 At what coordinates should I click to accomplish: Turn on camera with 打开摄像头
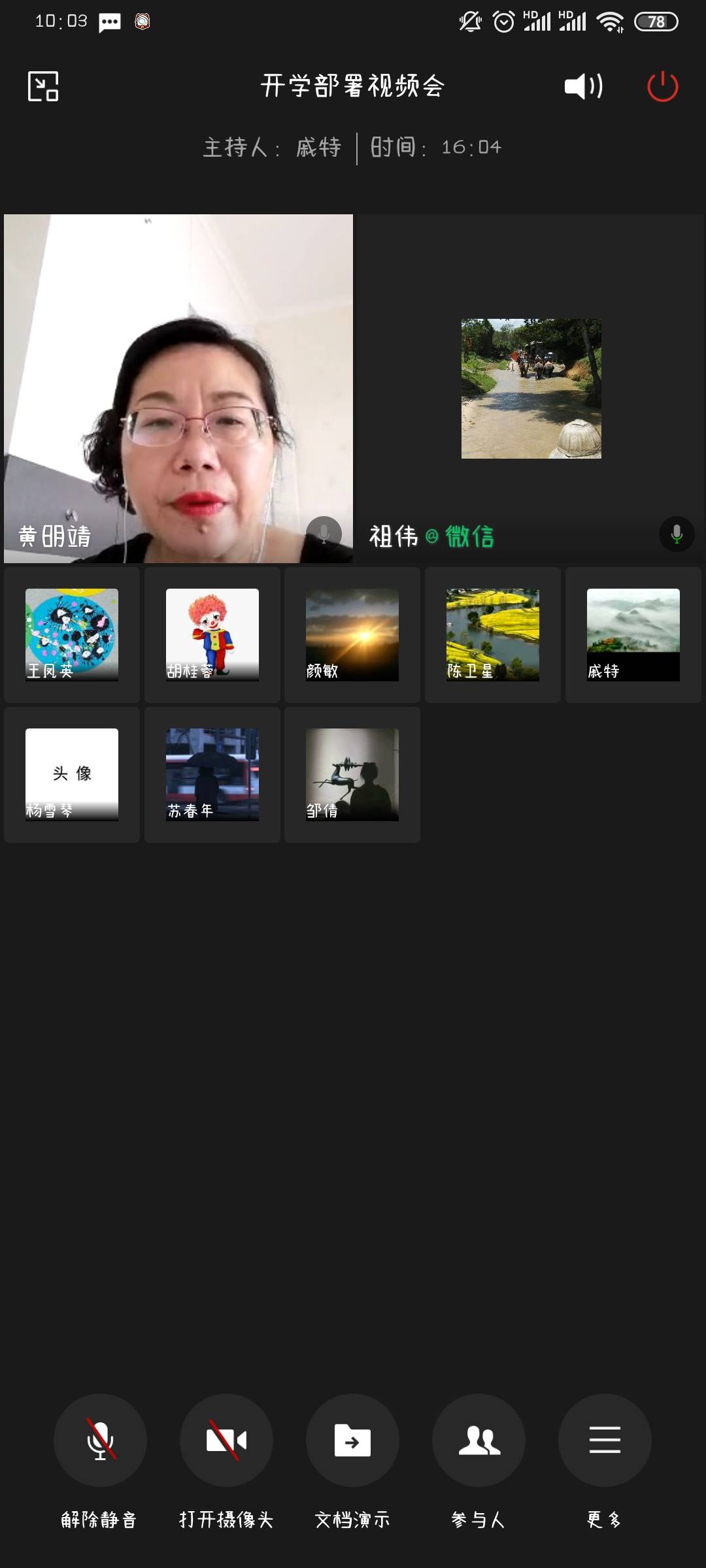[226, 1441]
